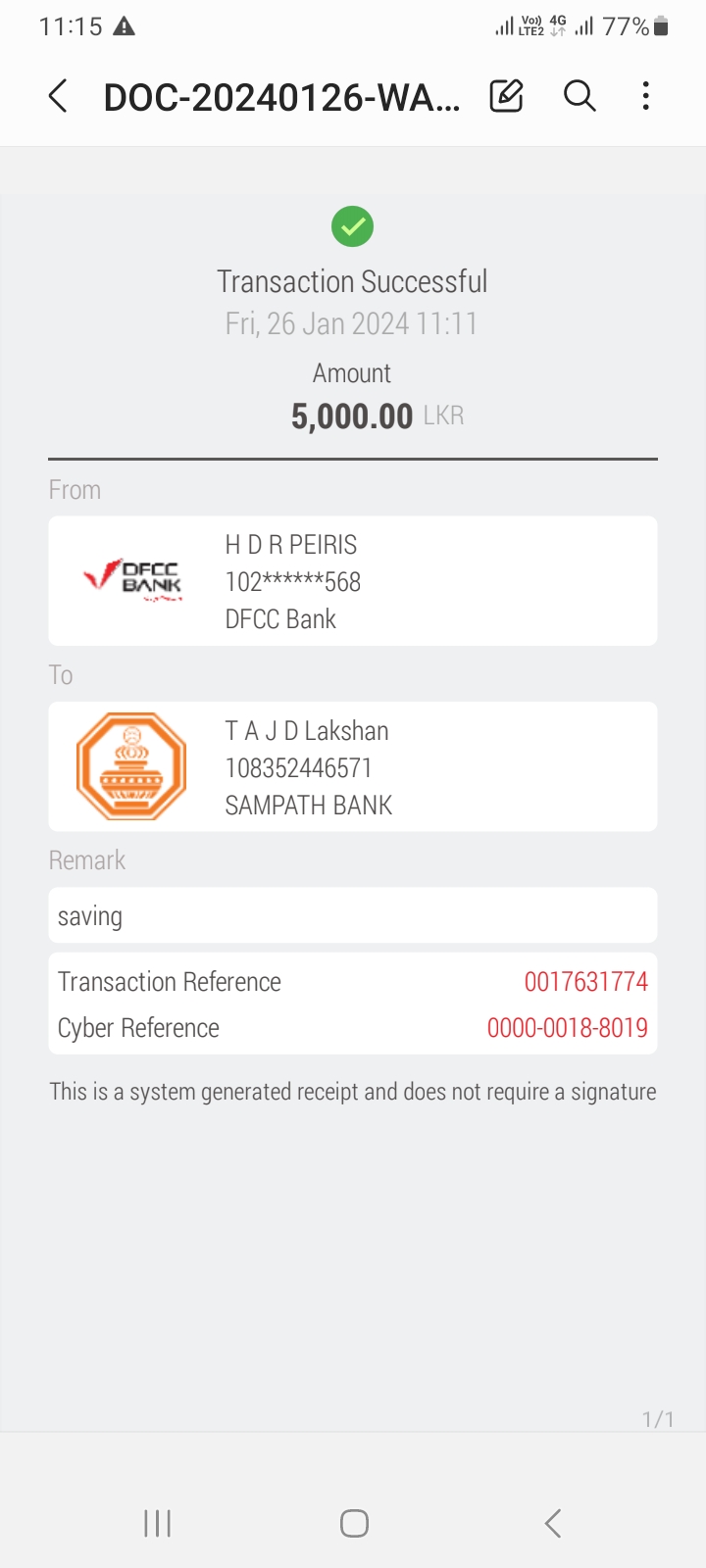
Task: Open the recent apps button
Action: point(157,1523)
